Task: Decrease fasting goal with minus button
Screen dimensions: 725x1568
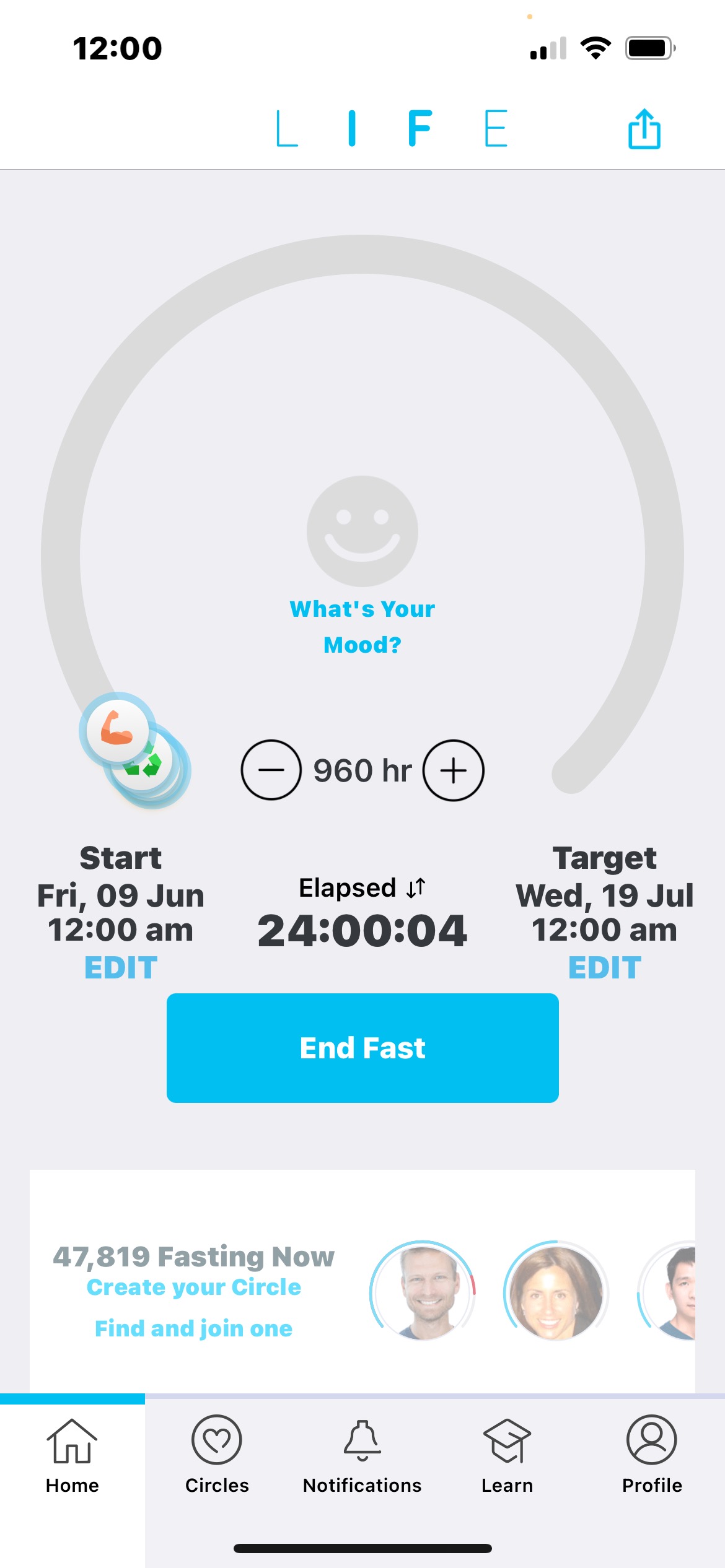Action: coord(271,770)
